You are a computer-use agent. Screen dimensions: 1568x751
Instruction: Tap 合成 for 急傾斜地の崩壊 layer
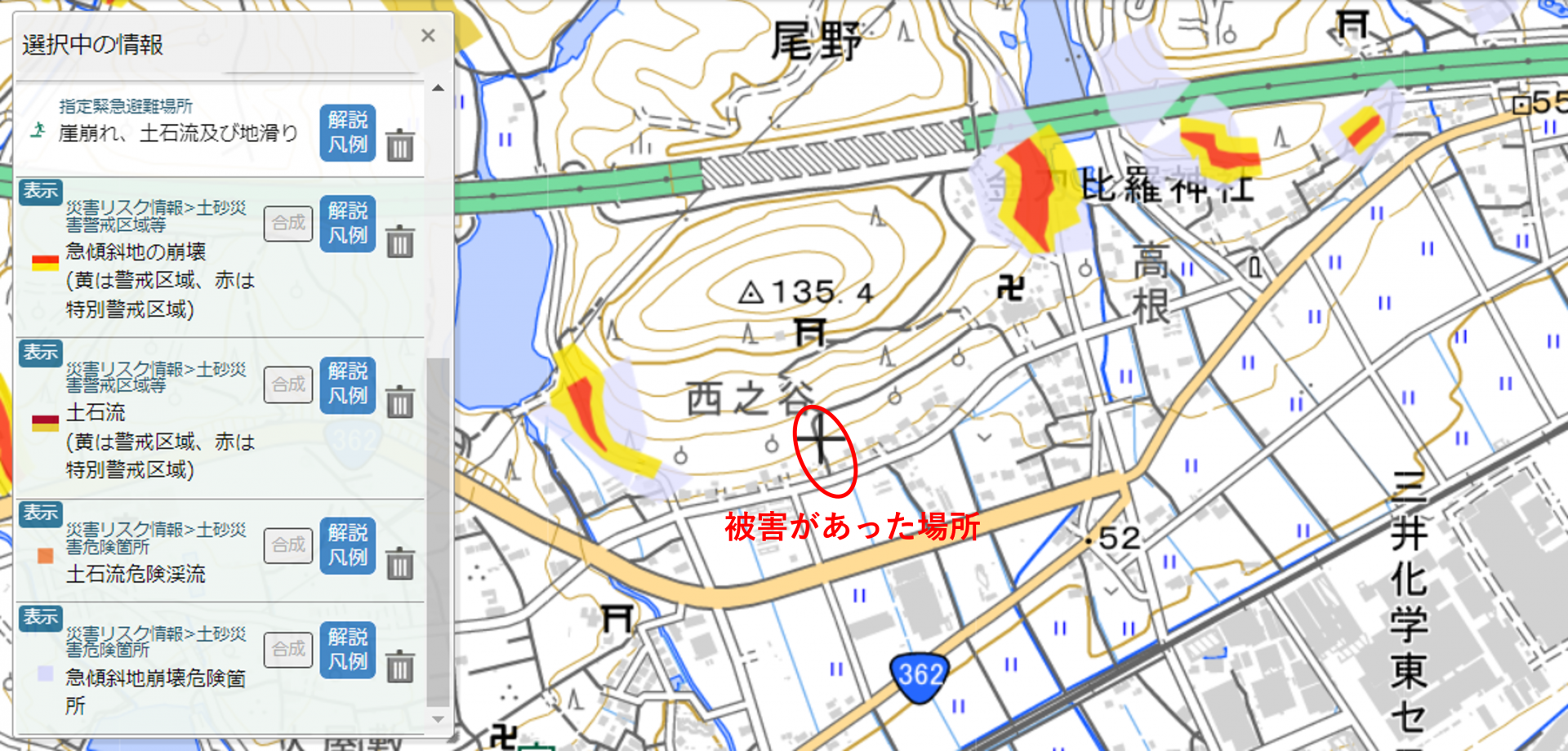click(288, 223)
